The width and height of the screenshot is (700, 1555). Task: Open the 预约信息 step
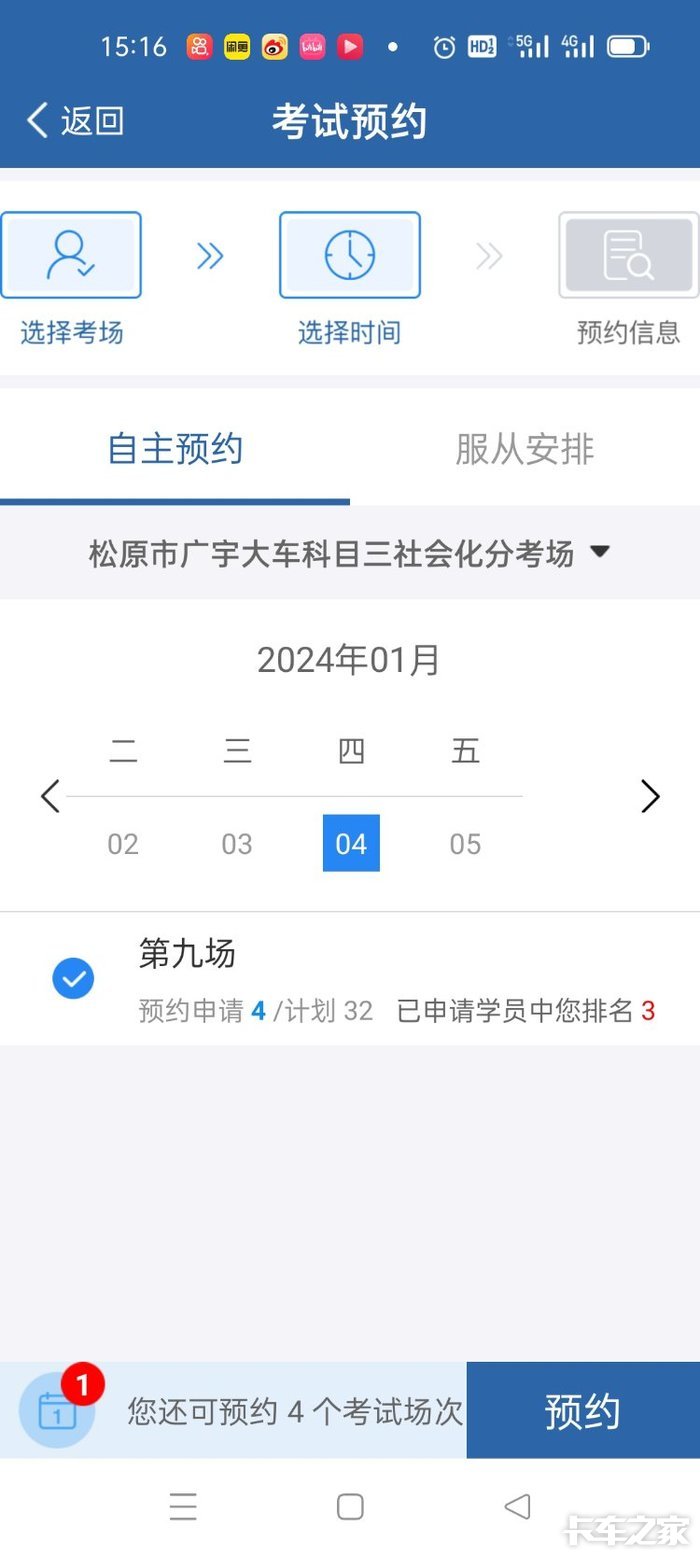(x=628, y=256)
